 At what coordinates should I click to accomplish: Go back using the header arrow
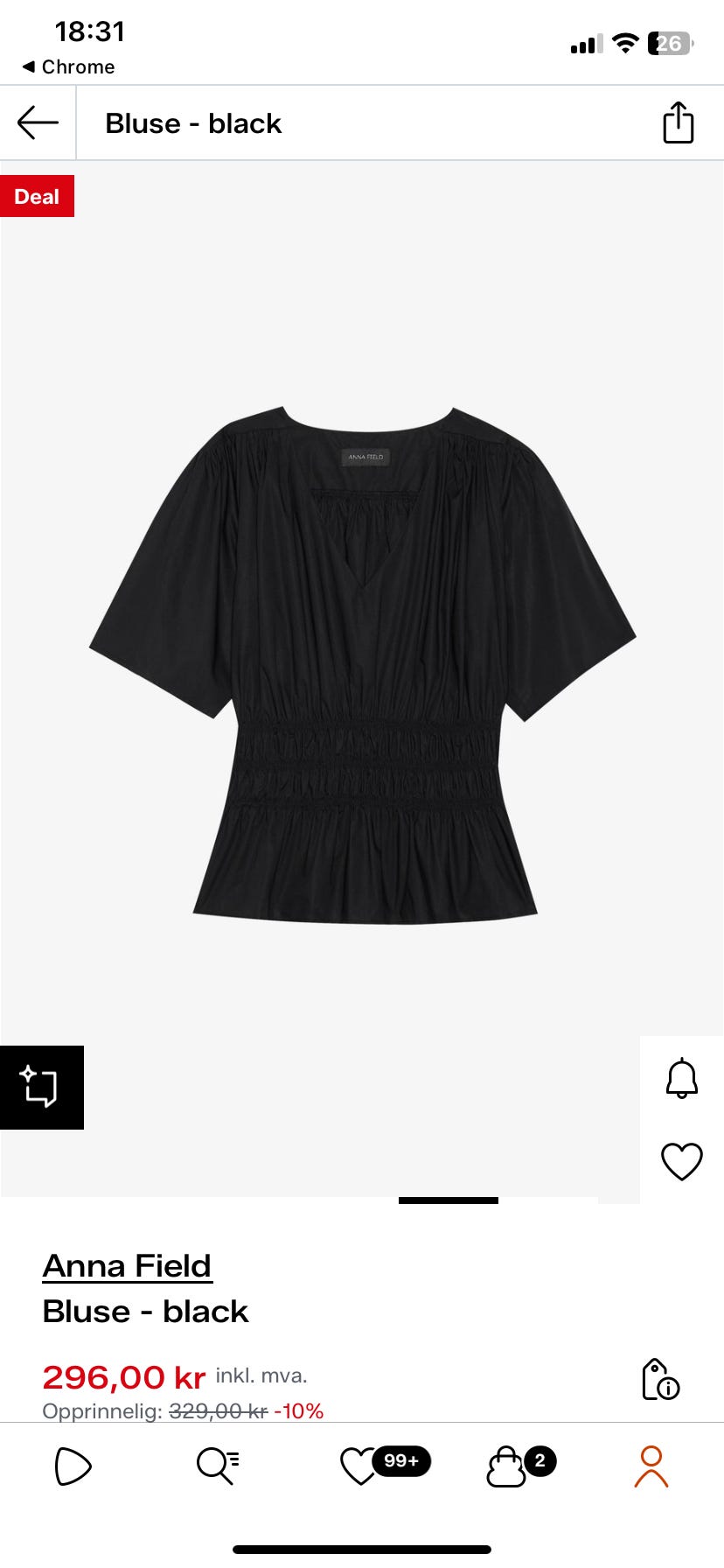[38, 123]
